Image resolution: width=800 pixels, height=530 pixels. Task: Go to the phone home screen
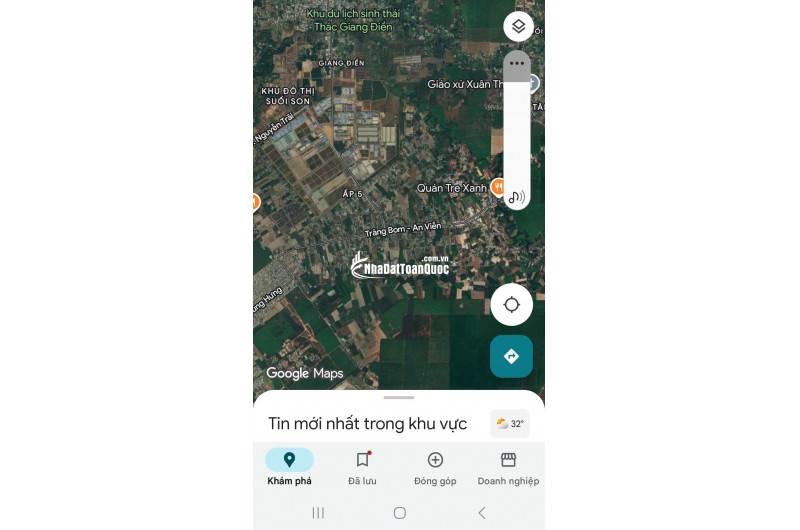(x=399, y=513)
